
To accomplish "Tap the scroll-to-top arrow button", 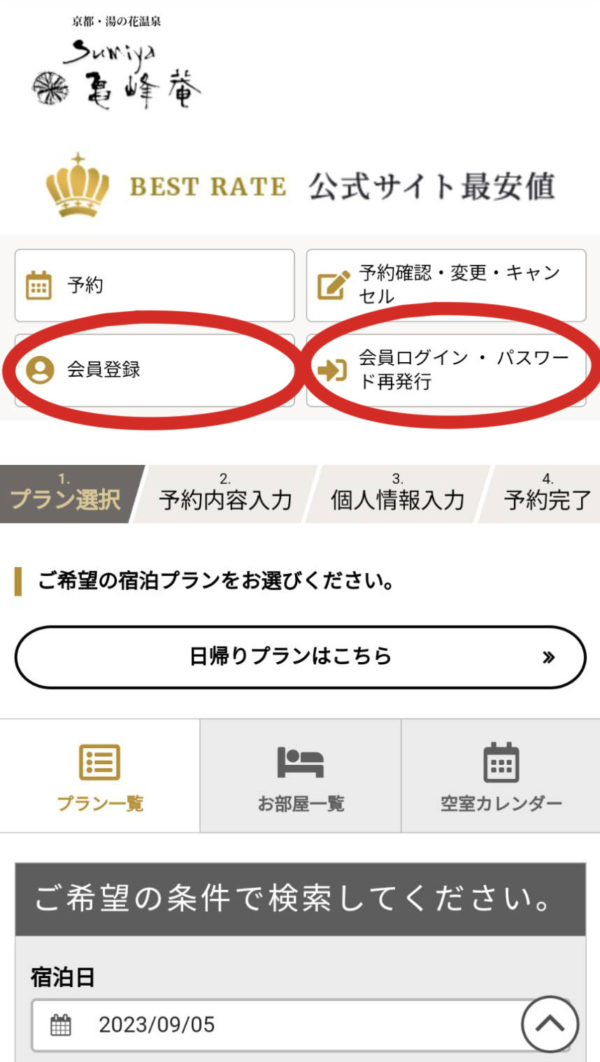I will [551, 1023].
